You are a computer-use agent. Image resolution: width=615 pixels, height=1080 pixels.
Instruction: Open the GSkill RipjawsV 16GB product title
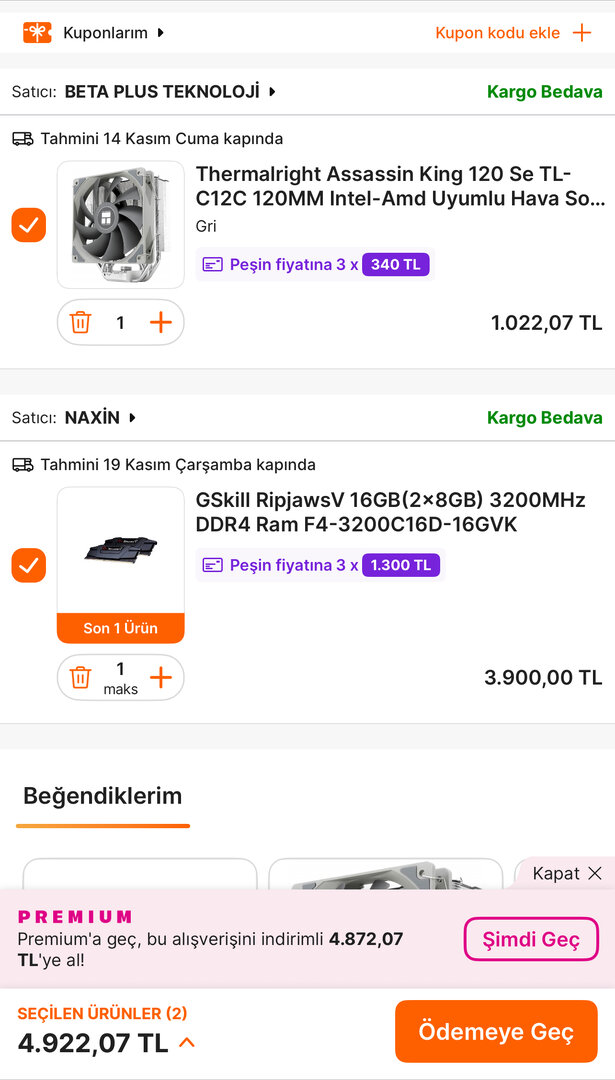[391, 512]
